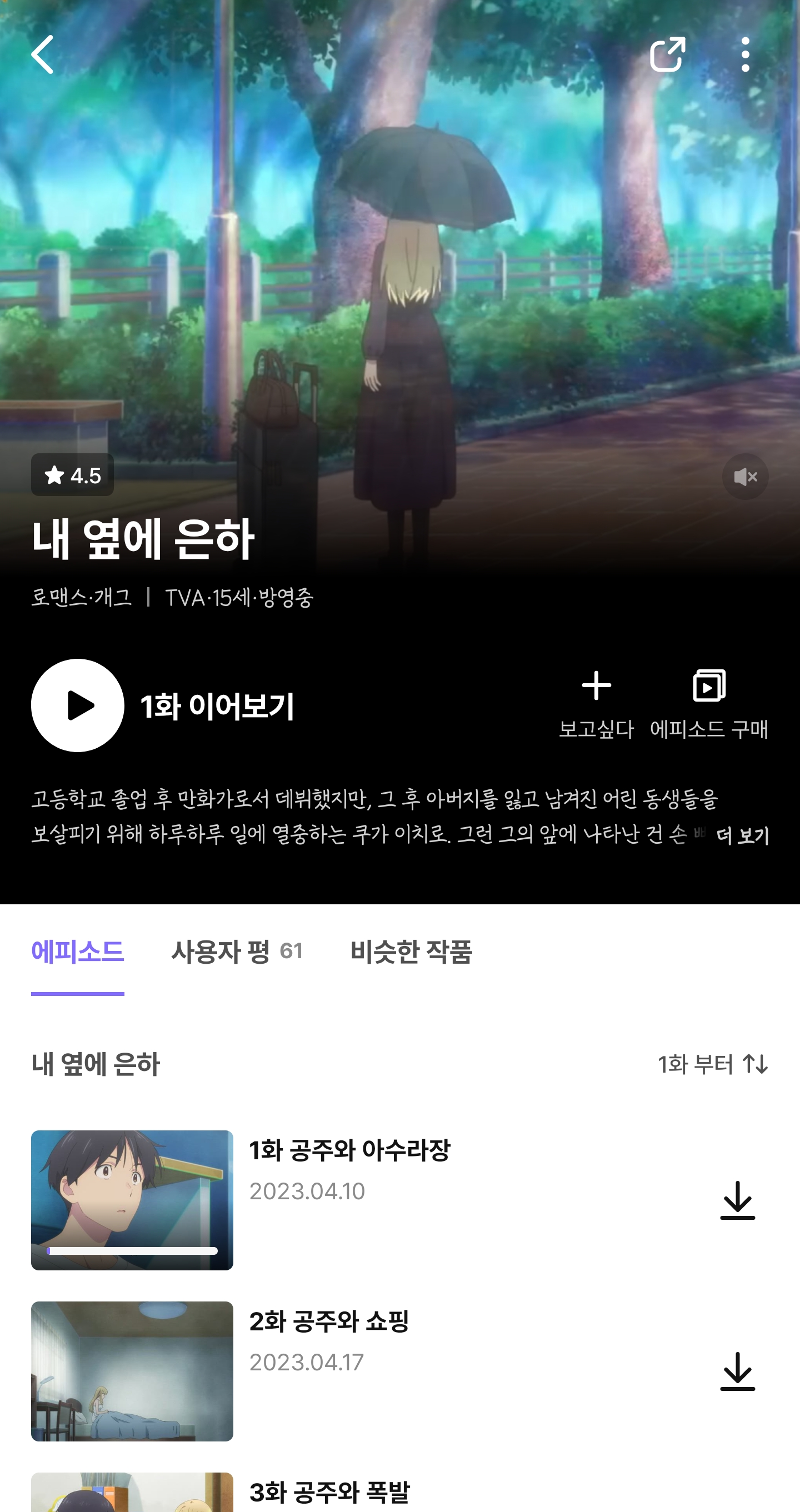Add title with 보고싶다 button
The height and width of the screenshot is (1512, 800).
pos(596,704)
